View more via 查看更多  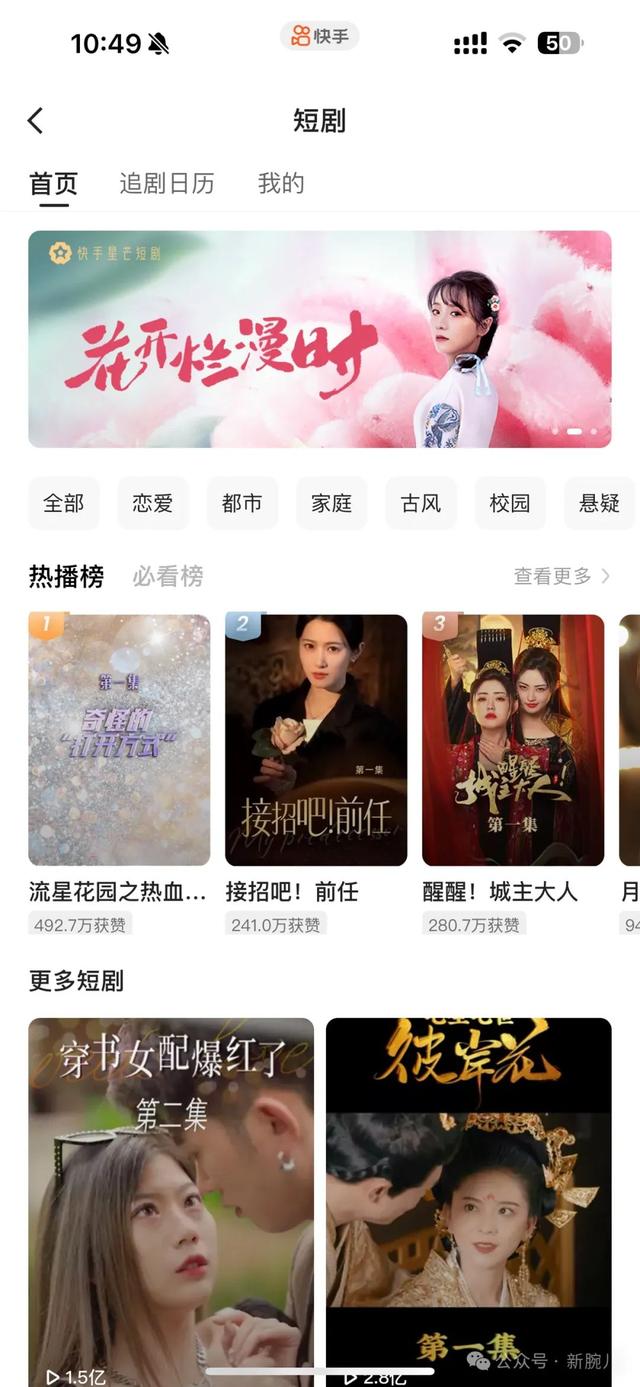[561, 577]
